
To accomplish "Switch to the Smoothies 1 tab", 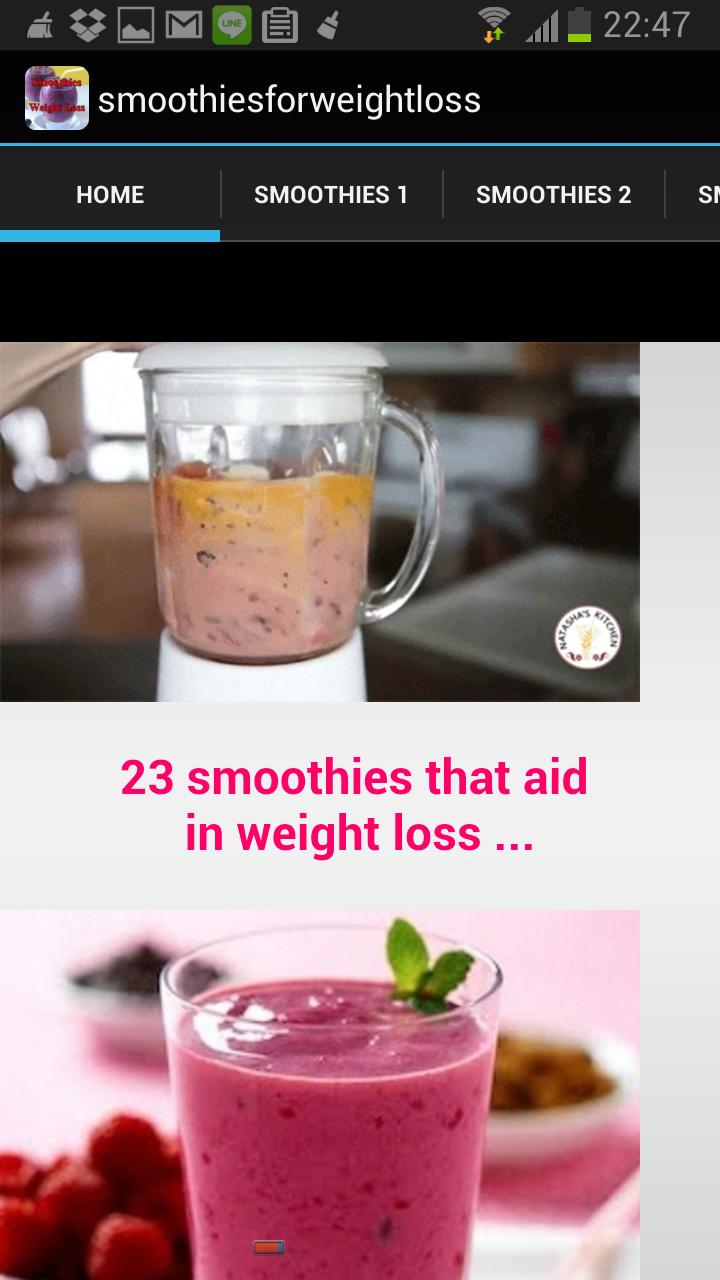I will [x=331, y=195].
